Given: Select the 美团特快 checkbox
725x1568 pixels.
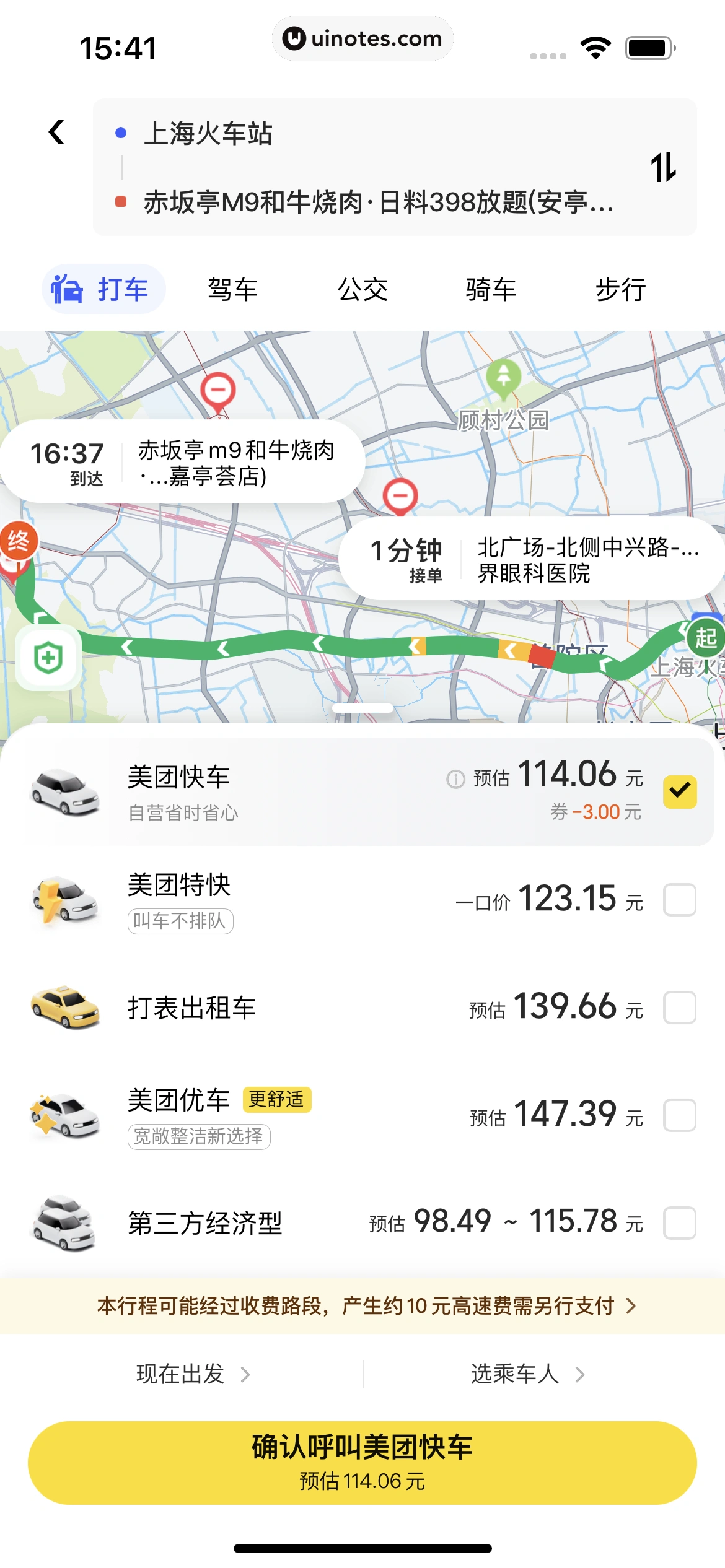Looking at the screenshot, I should click(680, 899).
